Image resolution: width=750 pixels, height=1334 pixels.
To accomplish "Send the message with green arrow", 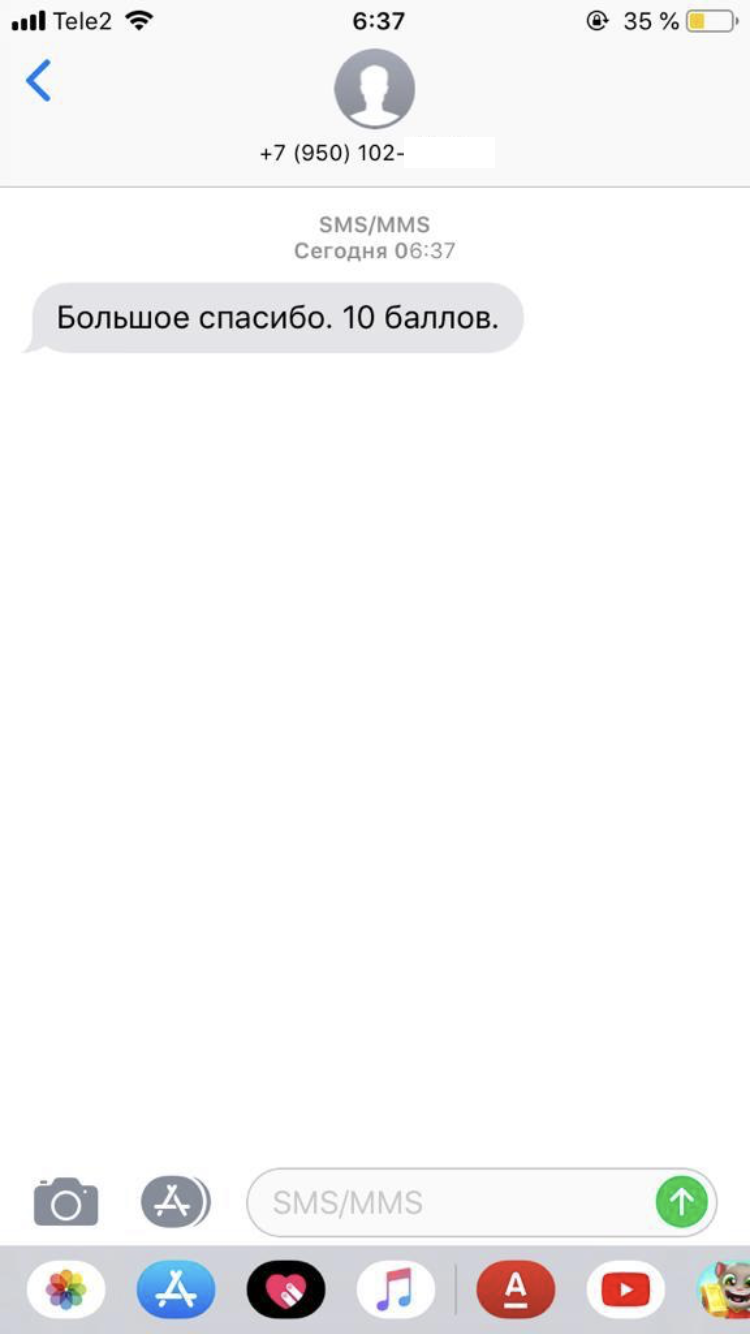I will click(x=681, y=1202).
